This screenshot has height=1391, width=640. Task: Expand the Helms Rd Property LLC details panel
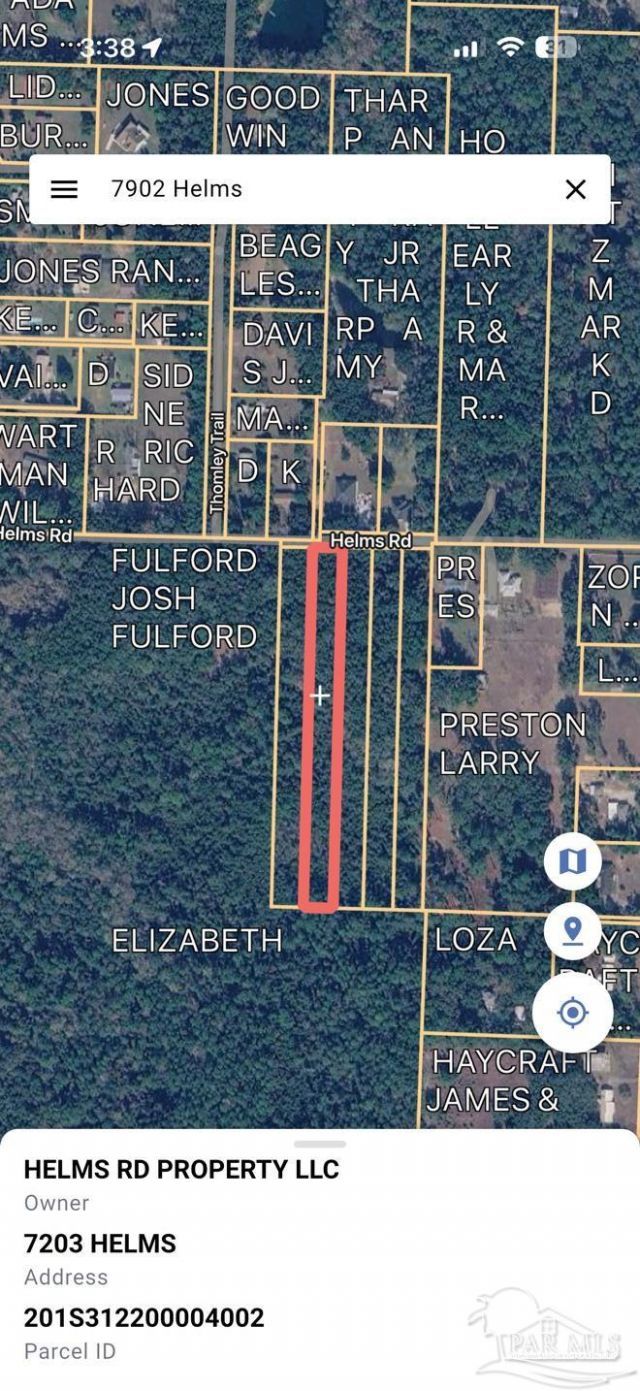(320, 1144)
